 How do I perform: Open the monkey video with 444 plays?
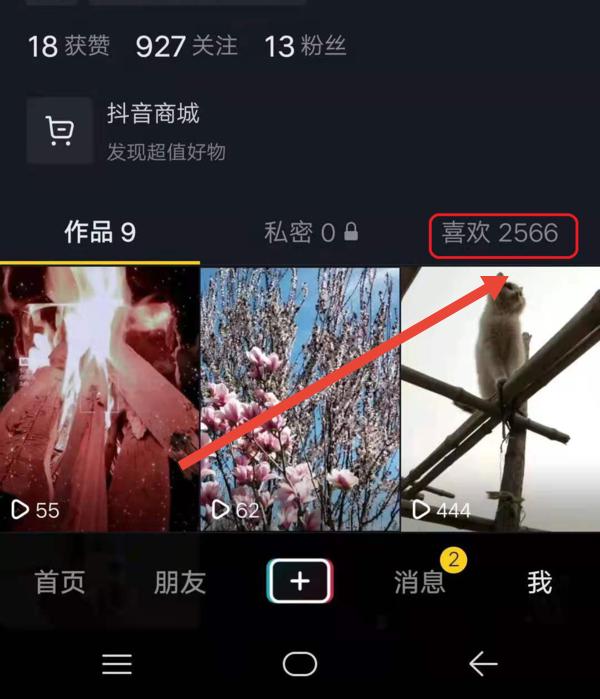[500, 397]
